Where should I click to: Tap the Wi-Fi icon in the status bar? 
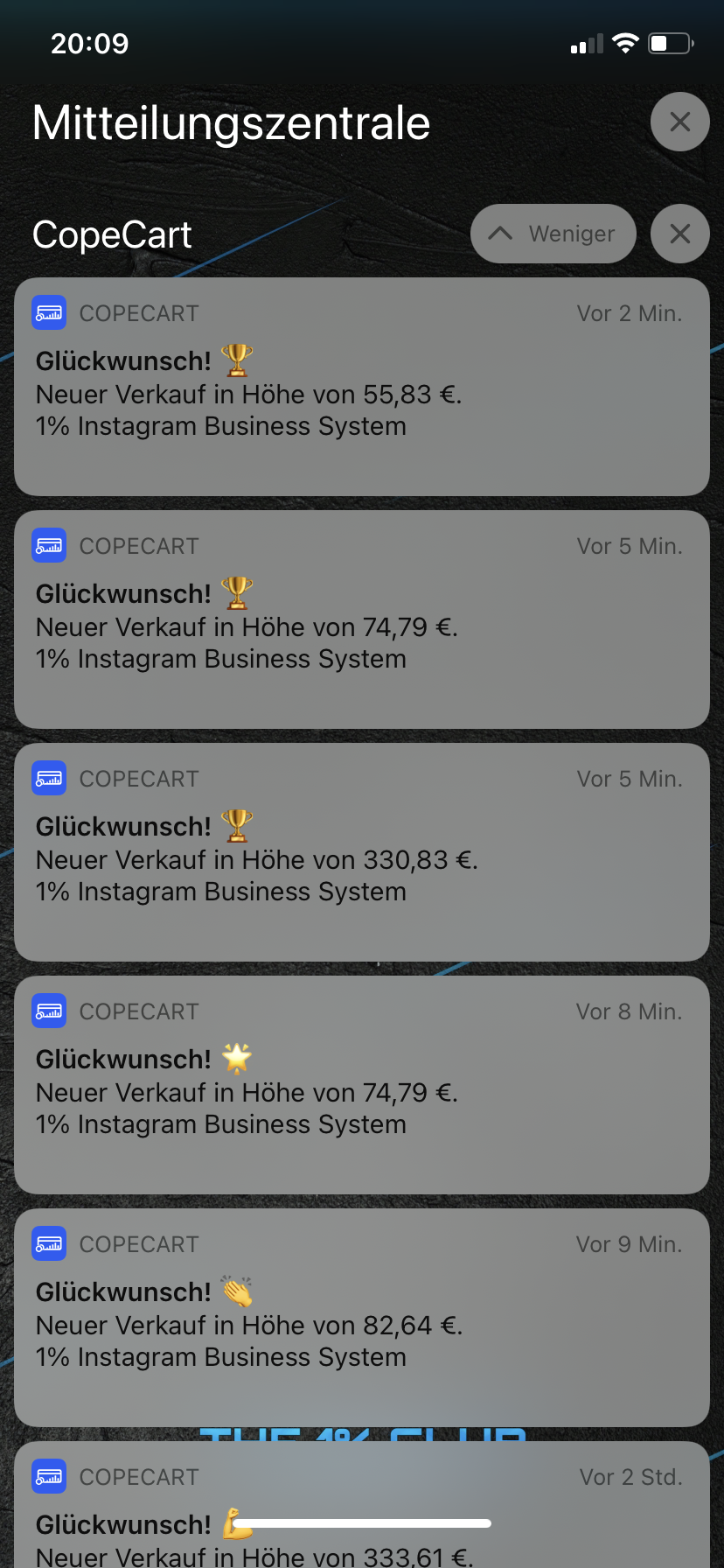[x=626, y=42]
